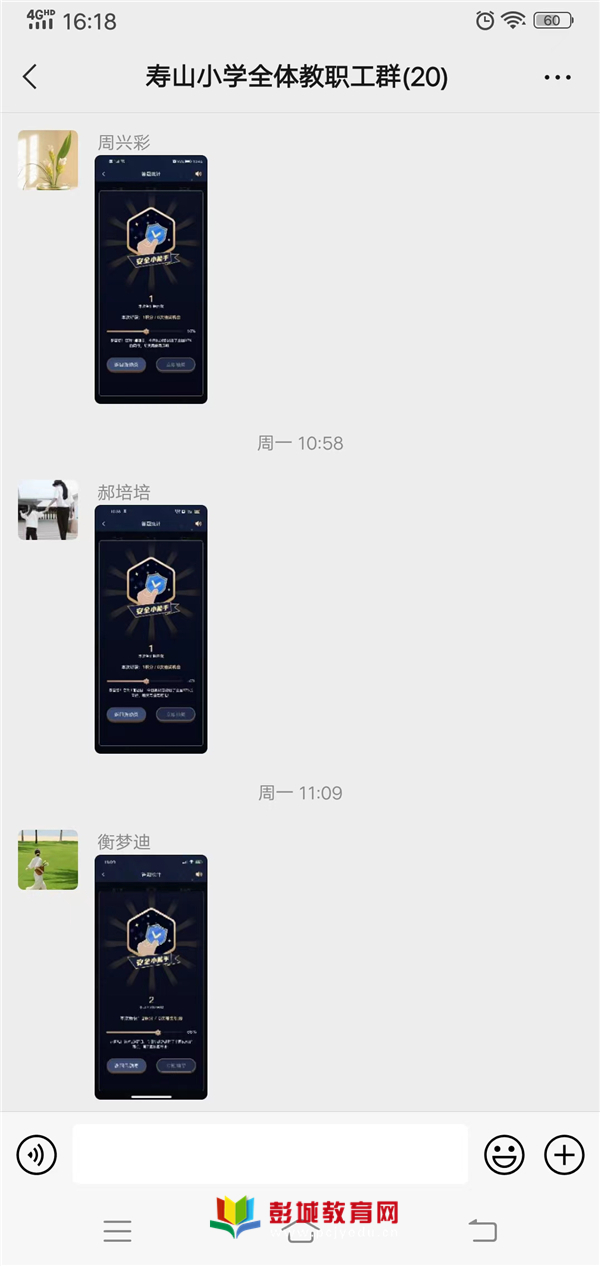This screenshot has height=1266, width=600.
Task: View the screenshot sent by 周兴彩
Action: [151, 279]
